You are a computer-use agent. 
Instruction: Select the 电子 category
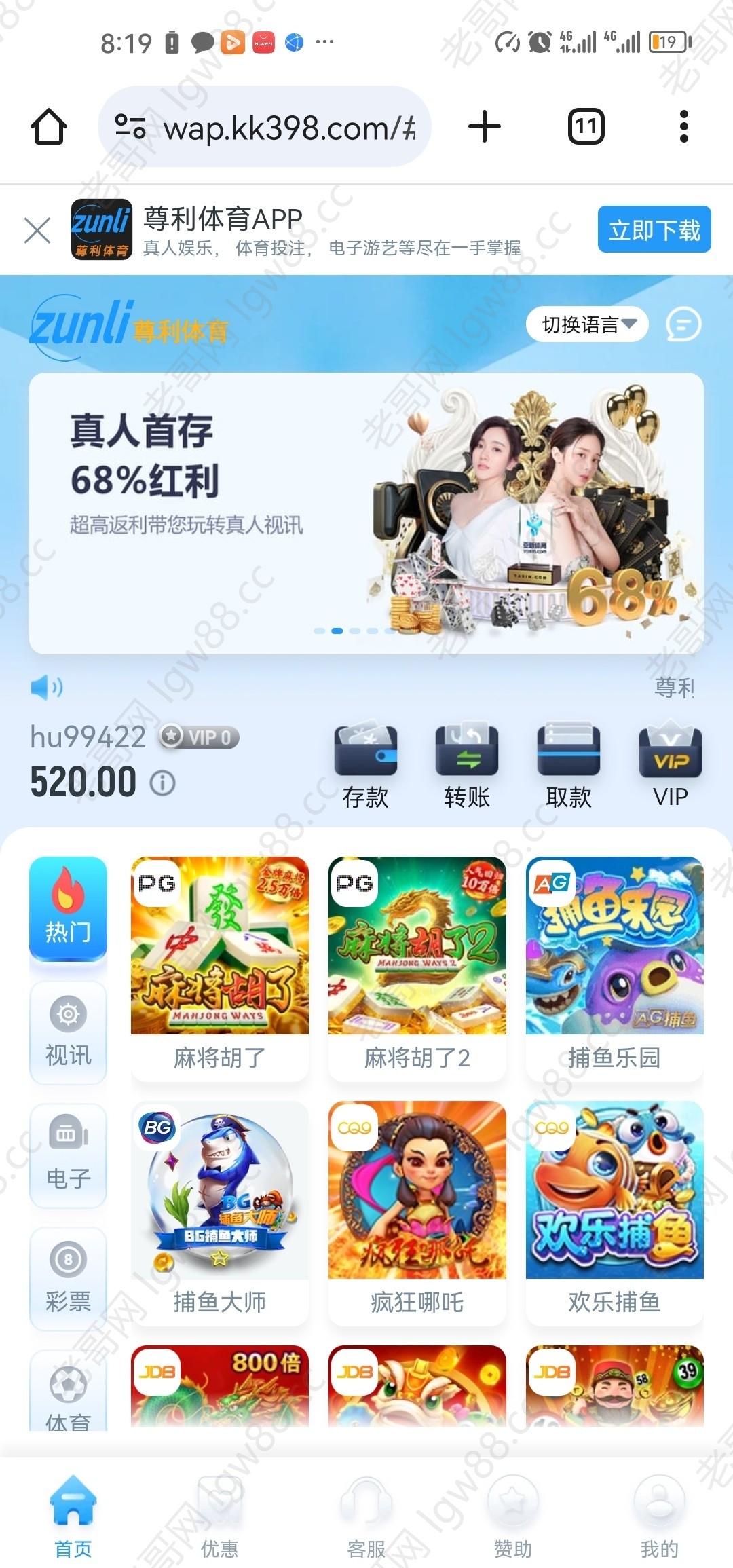pyautogui.click(x=68, y=1155)
